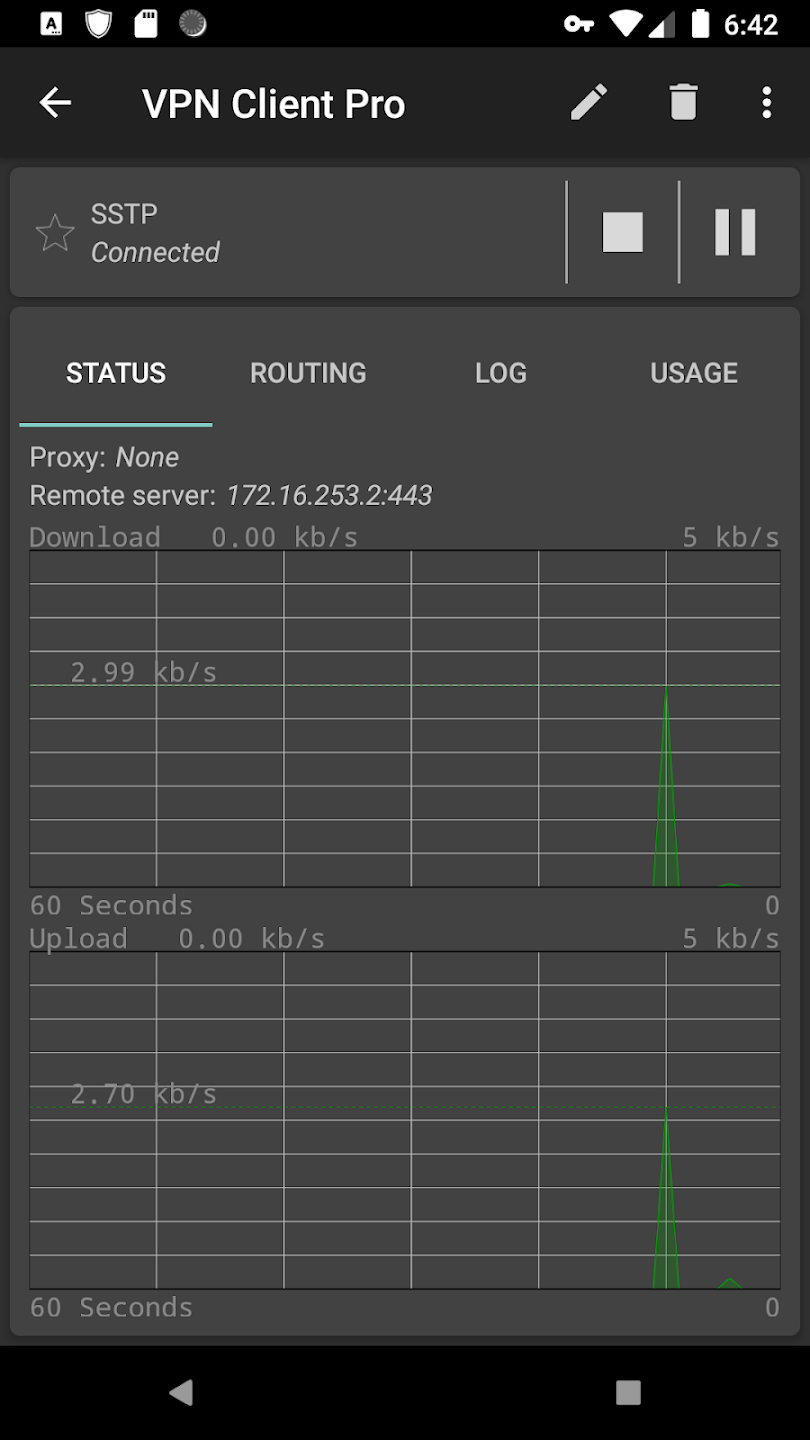Viewport: 810px width, 1440px height.
Task: Tap the Connected status text
Action: 155,252
